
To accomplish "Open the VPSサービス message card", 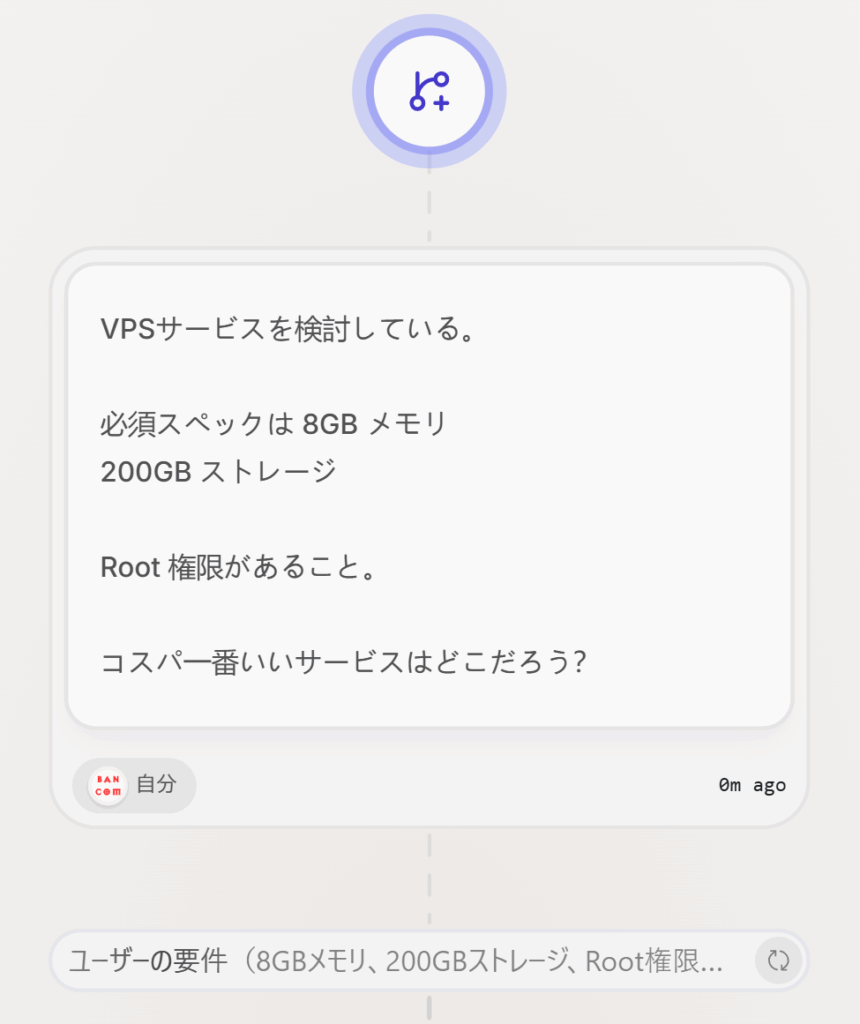I will click(x=429, y=496).
